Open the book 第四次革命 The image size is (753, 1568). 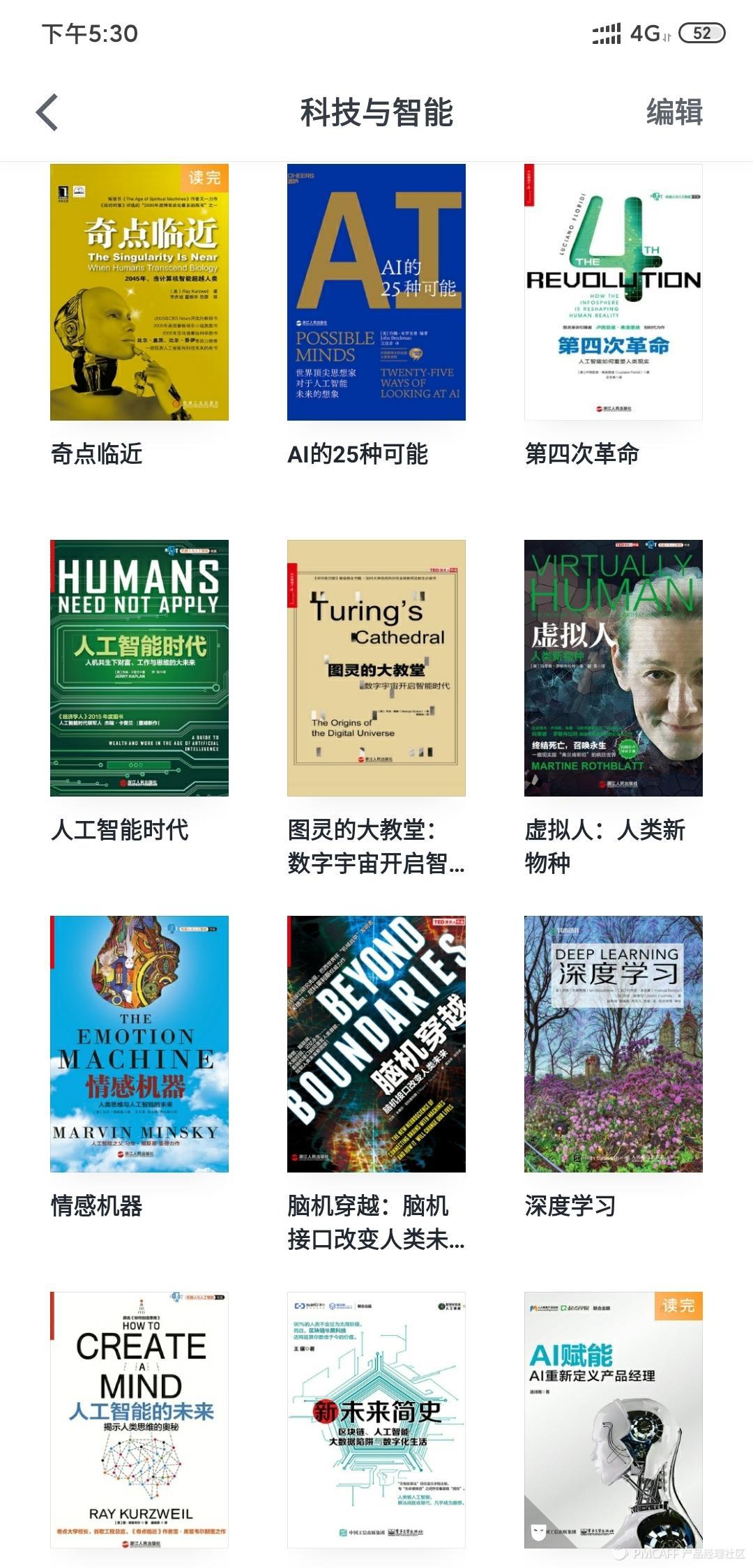(614, 292)
